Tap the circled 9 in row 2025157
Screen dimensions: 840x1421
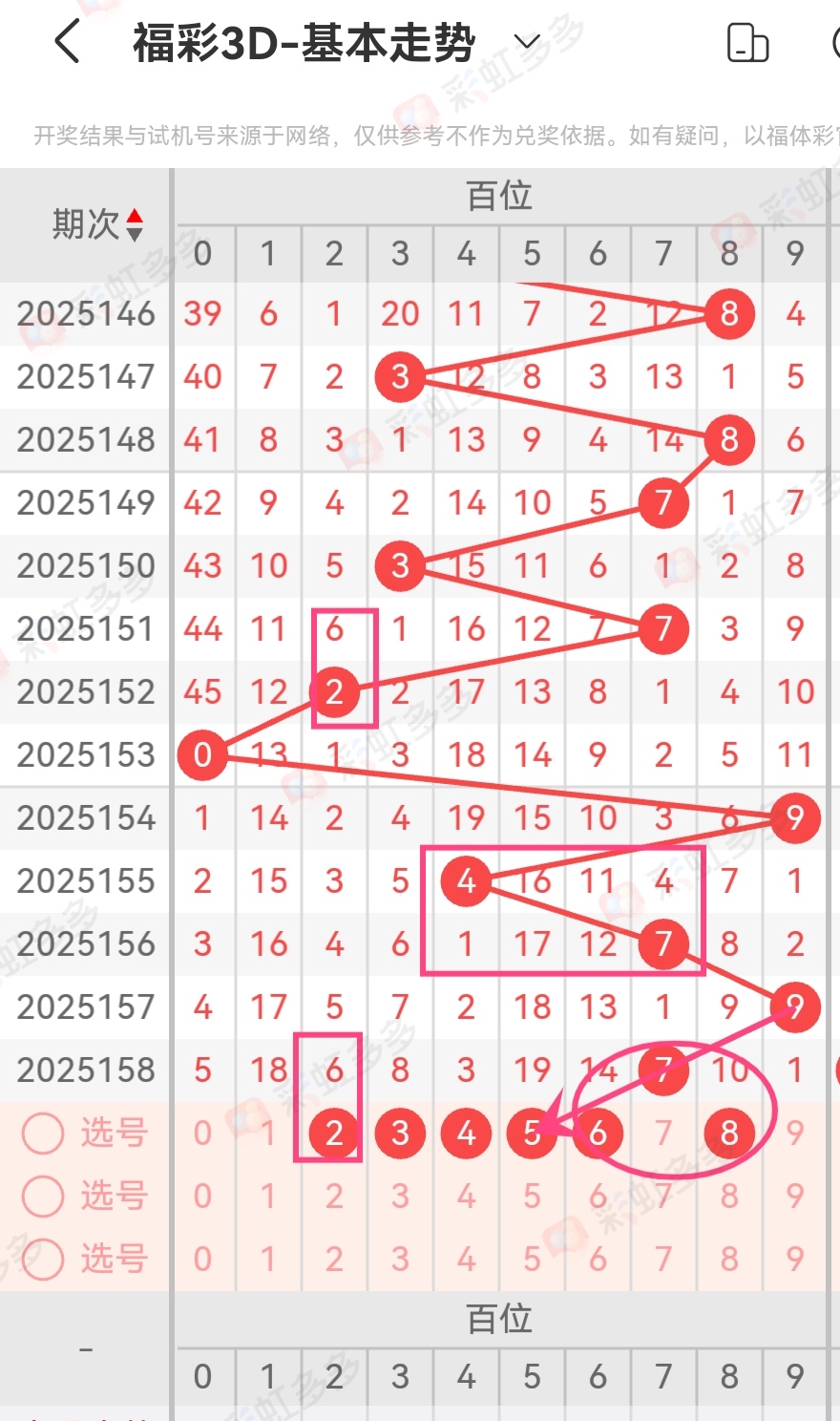tap(794, 1007)
